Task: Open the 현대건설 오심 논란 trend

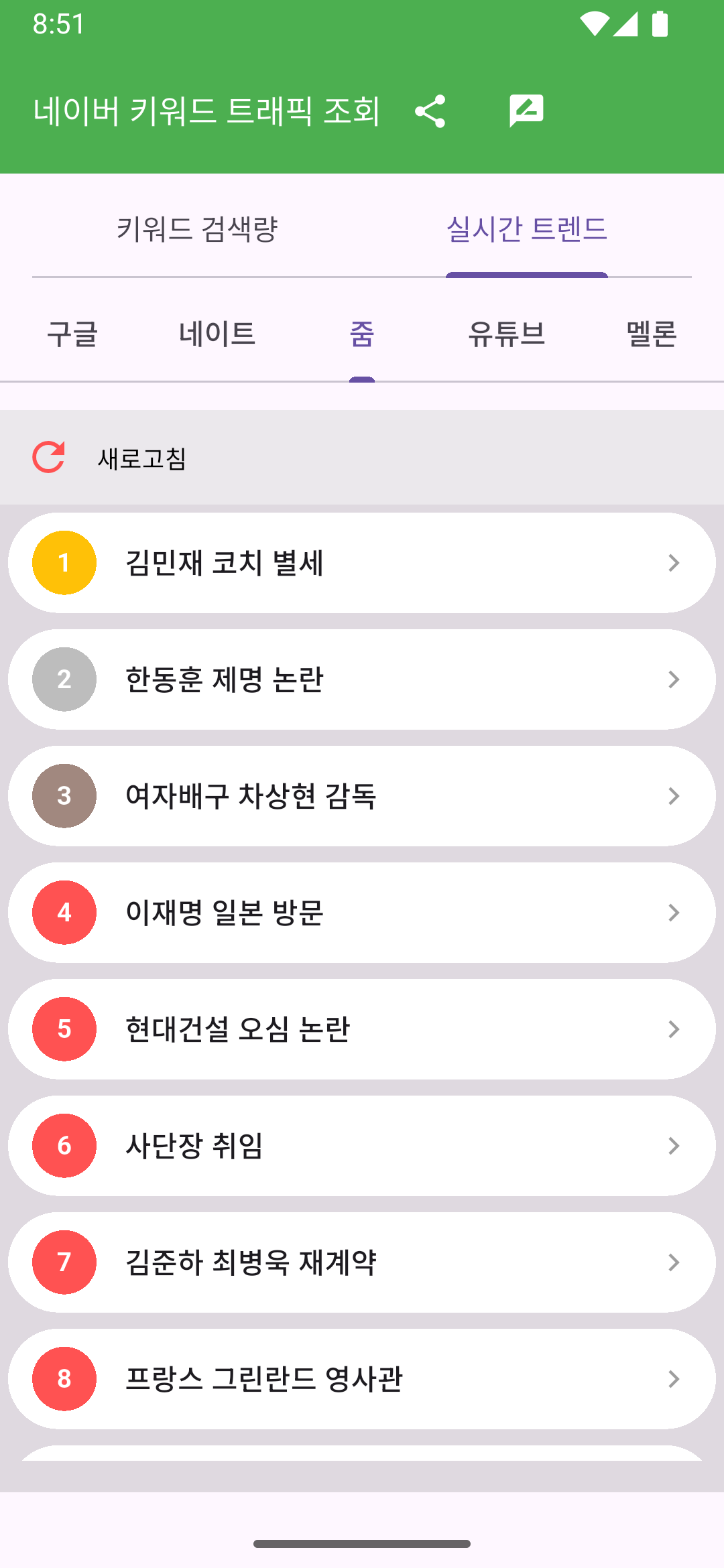Action: point(362,1029)
